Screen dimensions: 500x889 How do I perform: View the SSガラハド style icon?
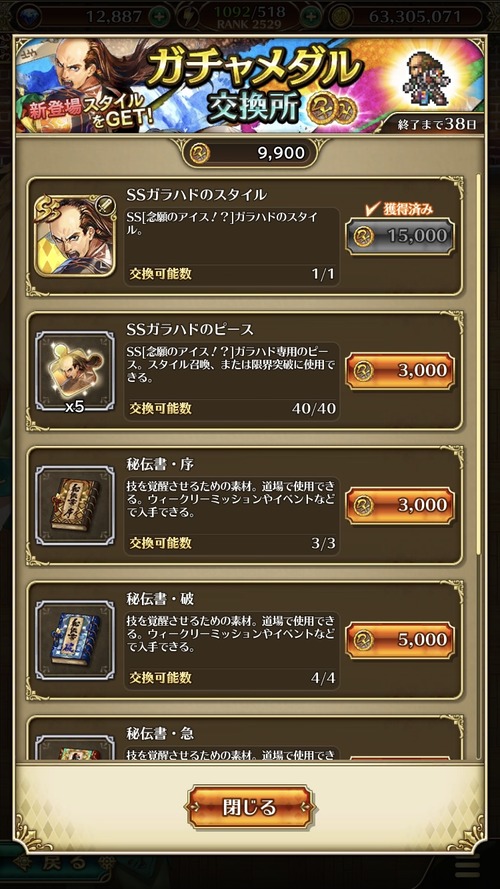pyautogui.click(x=75, y=236)
